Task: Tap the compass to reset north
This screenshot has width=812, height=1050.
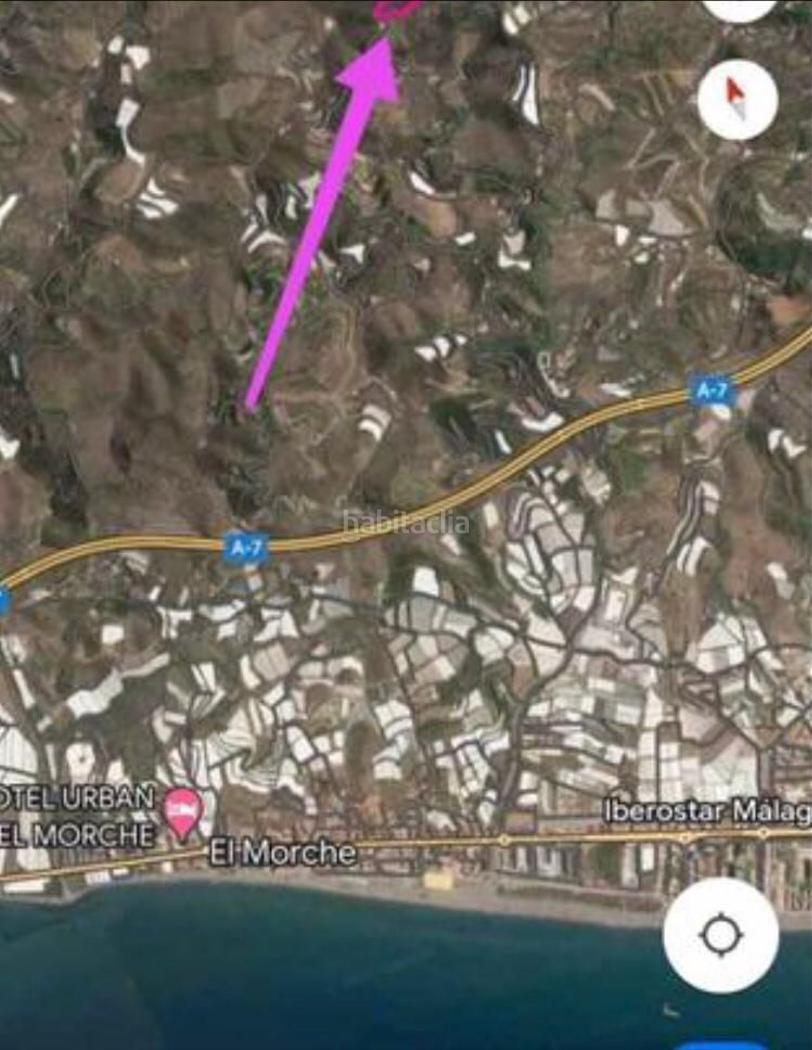Action: [x=738, y=99]
